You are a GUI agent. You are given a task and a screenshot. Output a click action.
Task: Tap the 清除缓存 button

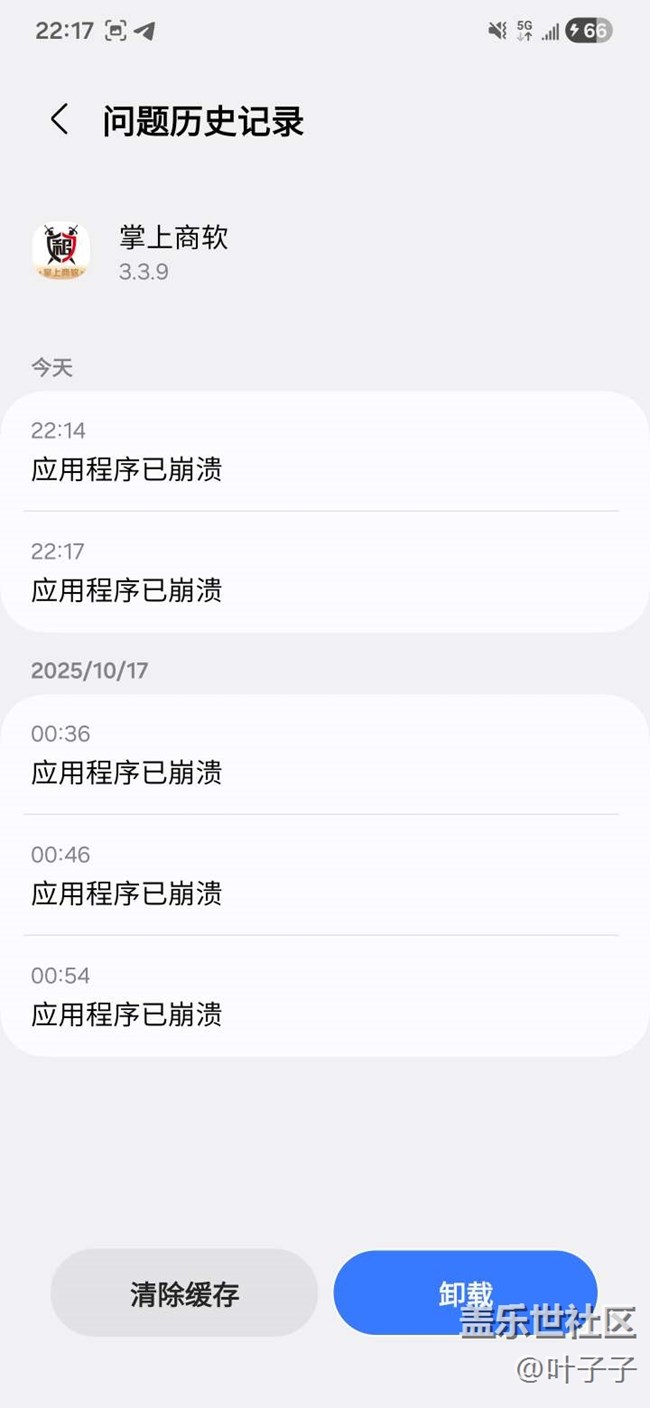click(x=184, y=1293)
